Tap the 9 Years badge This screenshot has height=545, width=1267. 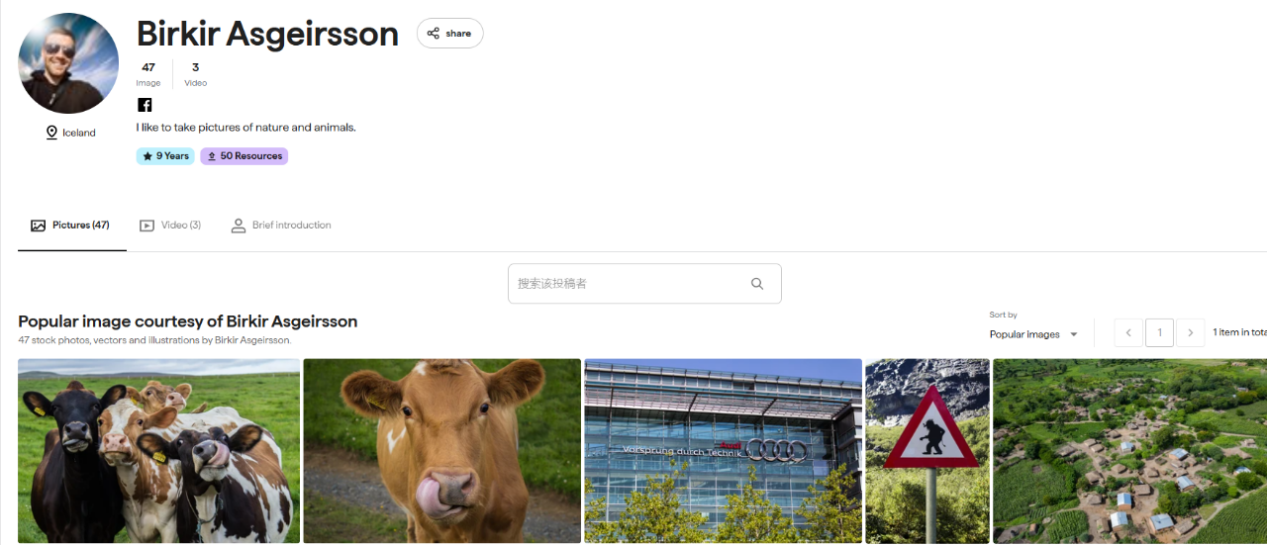(165, 156)
